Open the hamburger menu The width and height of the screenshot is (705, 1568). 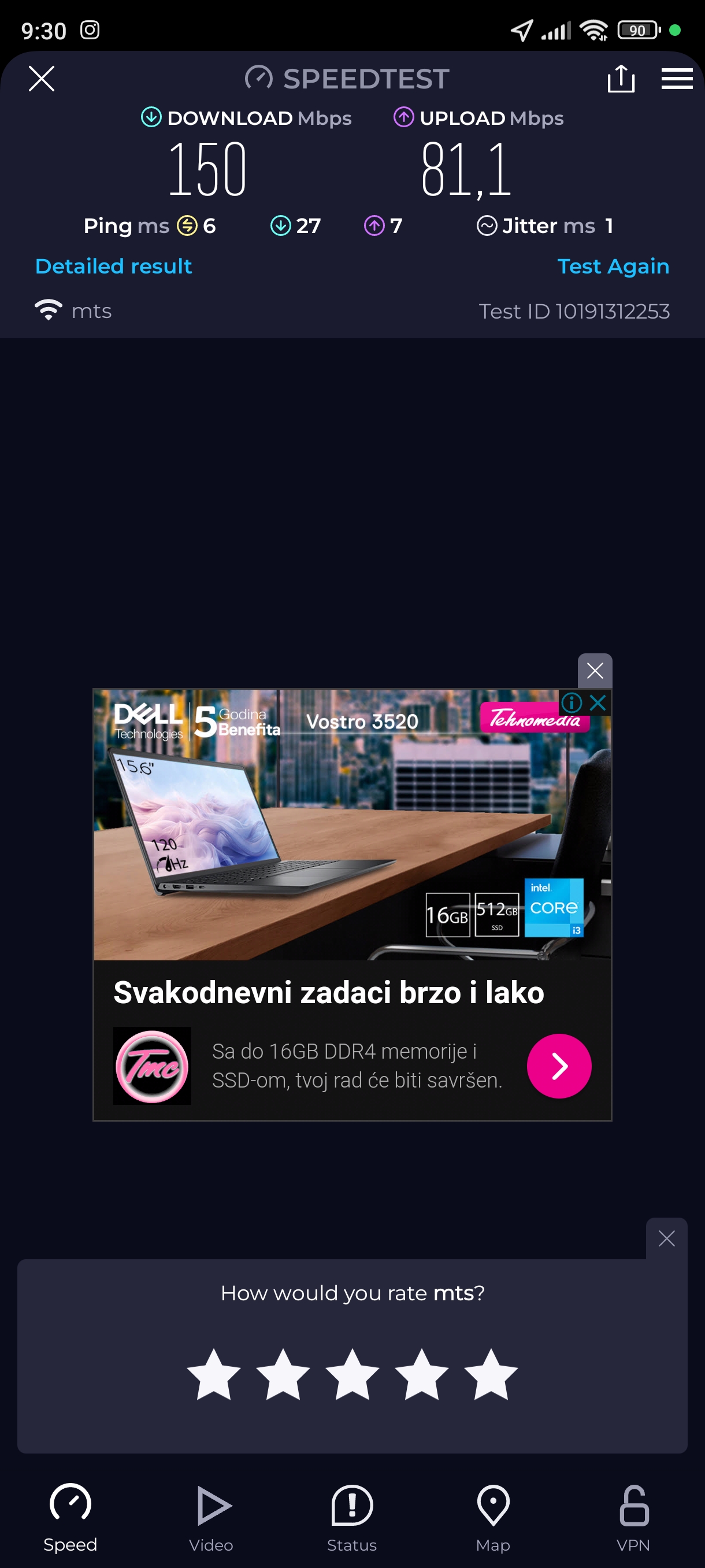(677, 79)
